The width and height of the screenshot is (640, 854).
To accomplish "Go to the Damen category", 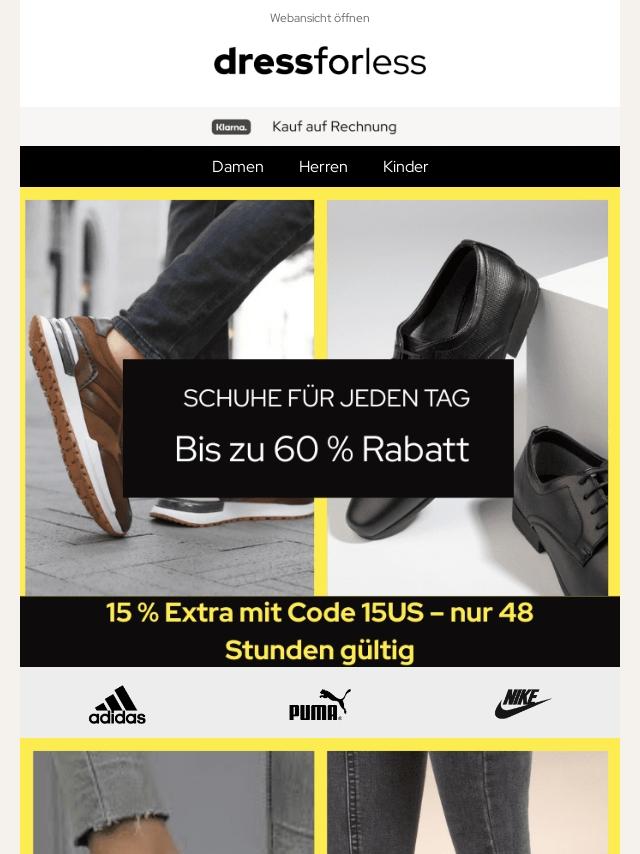I will point(237,167).
